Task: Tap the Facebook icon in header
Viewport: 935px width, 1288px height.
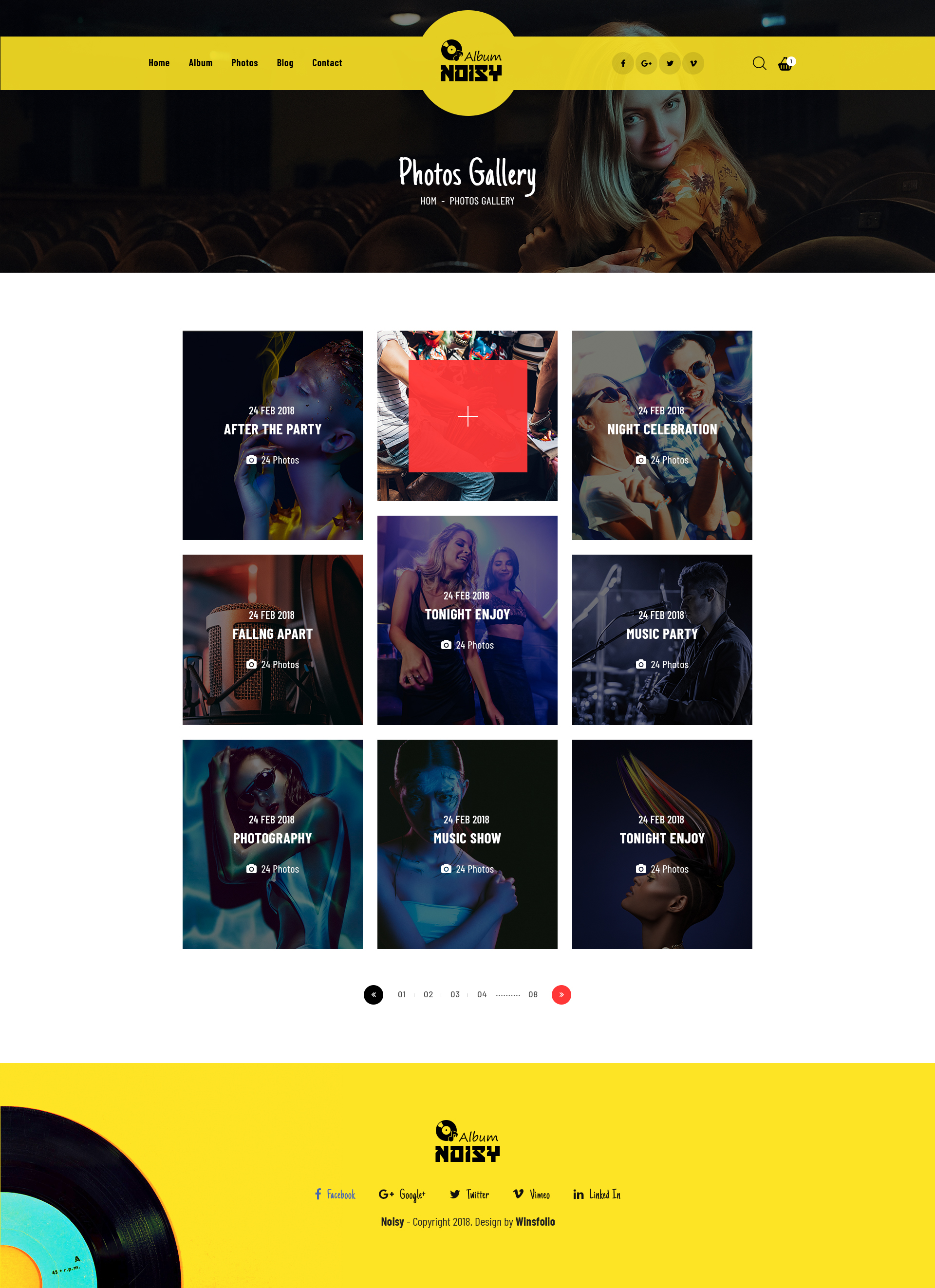Action: pos(622,64)
